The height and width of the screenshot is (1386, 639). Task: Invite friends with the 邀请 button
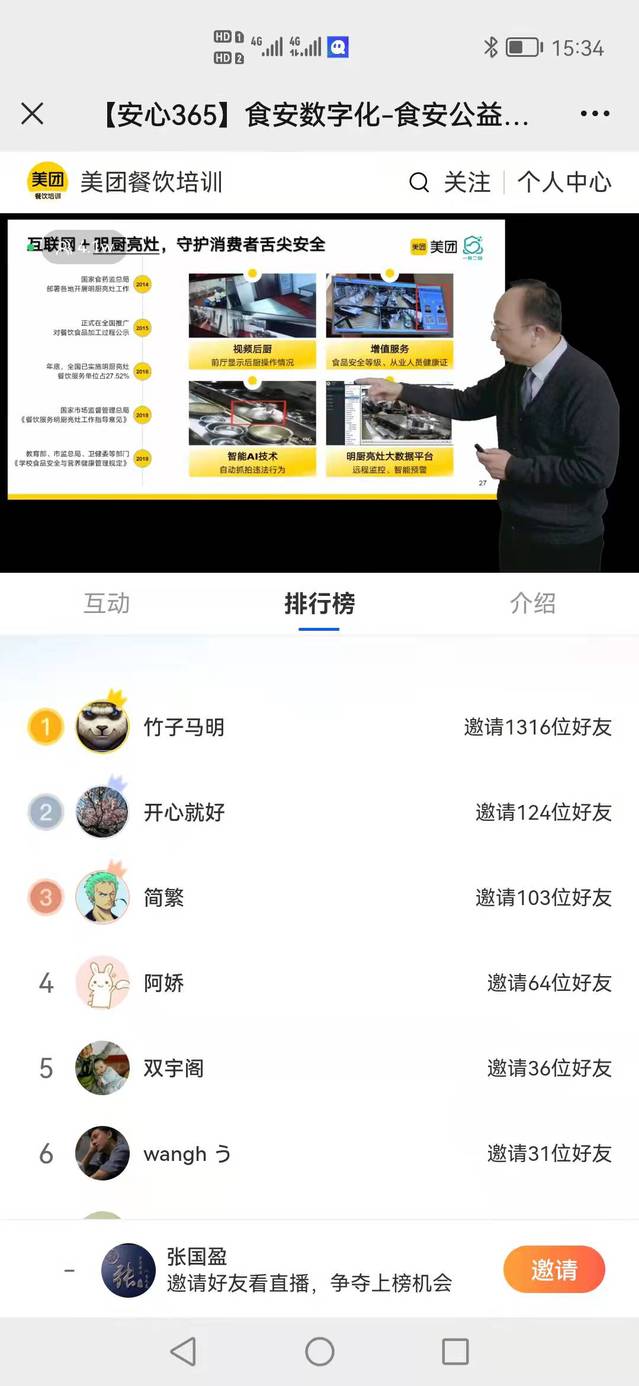554,1270
